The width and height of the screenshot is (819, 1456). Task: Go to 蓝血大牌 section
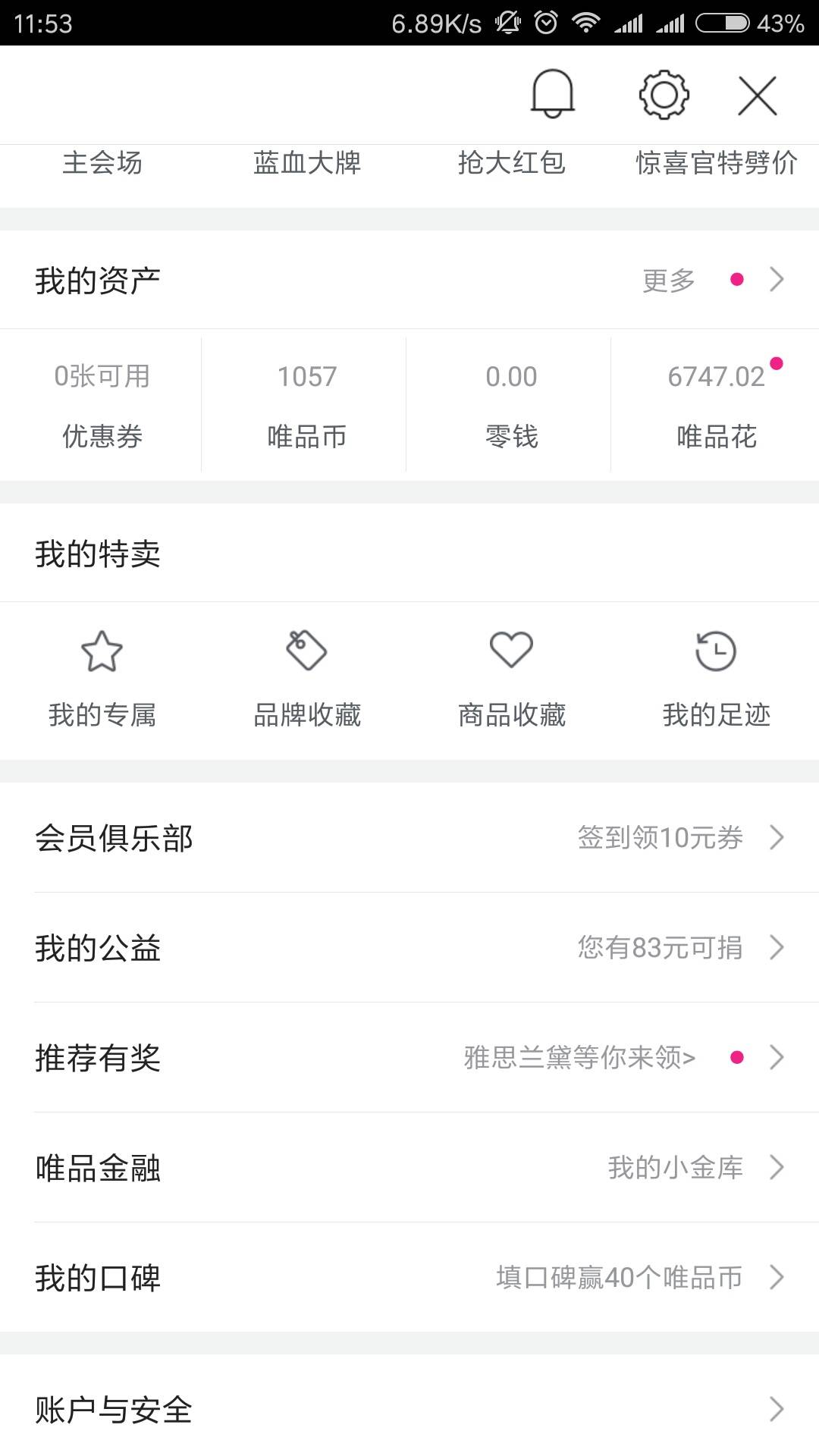(x=307, y=163)
